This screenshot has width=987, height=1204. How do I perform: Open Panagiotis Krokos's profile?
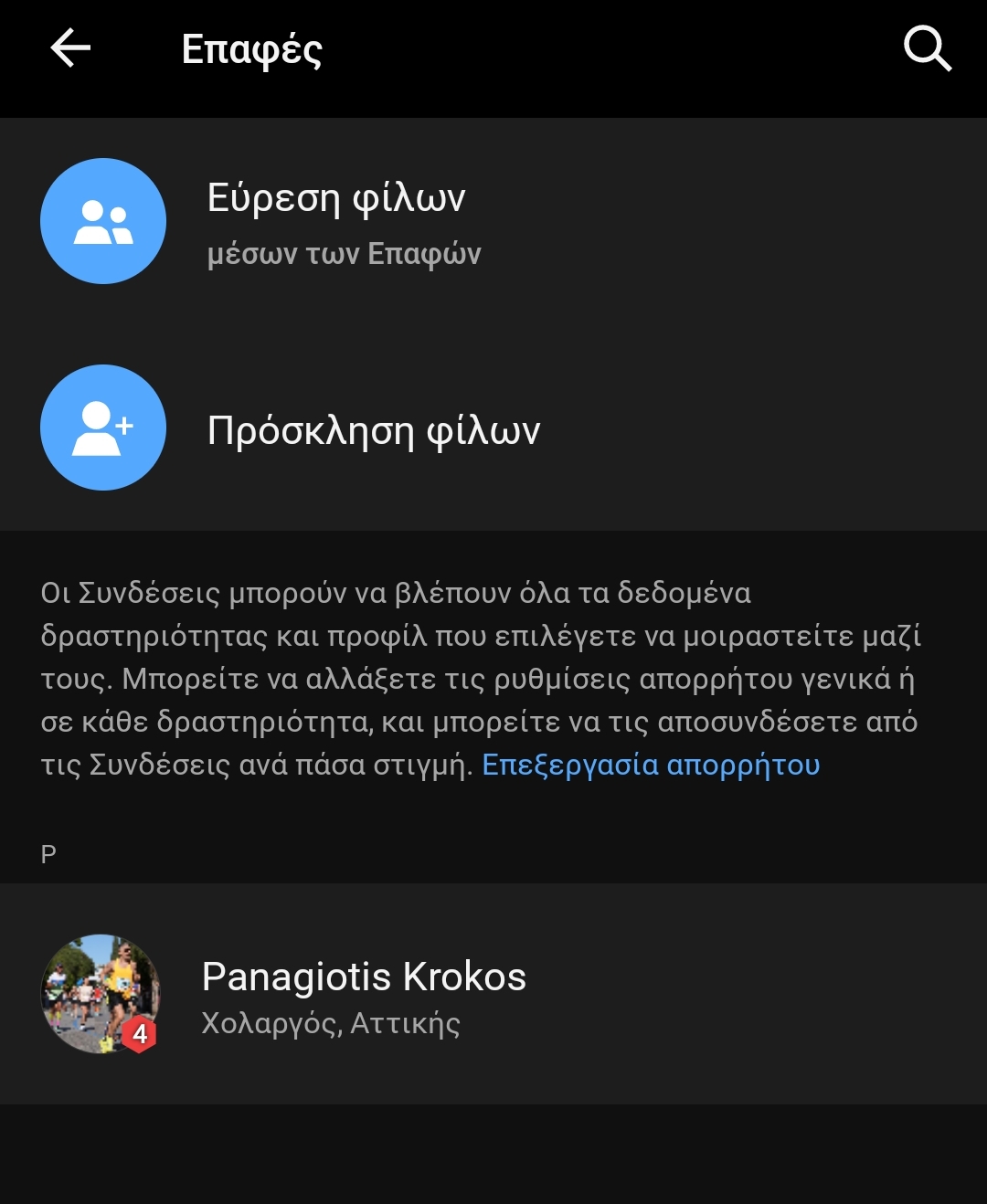point(364,994)
